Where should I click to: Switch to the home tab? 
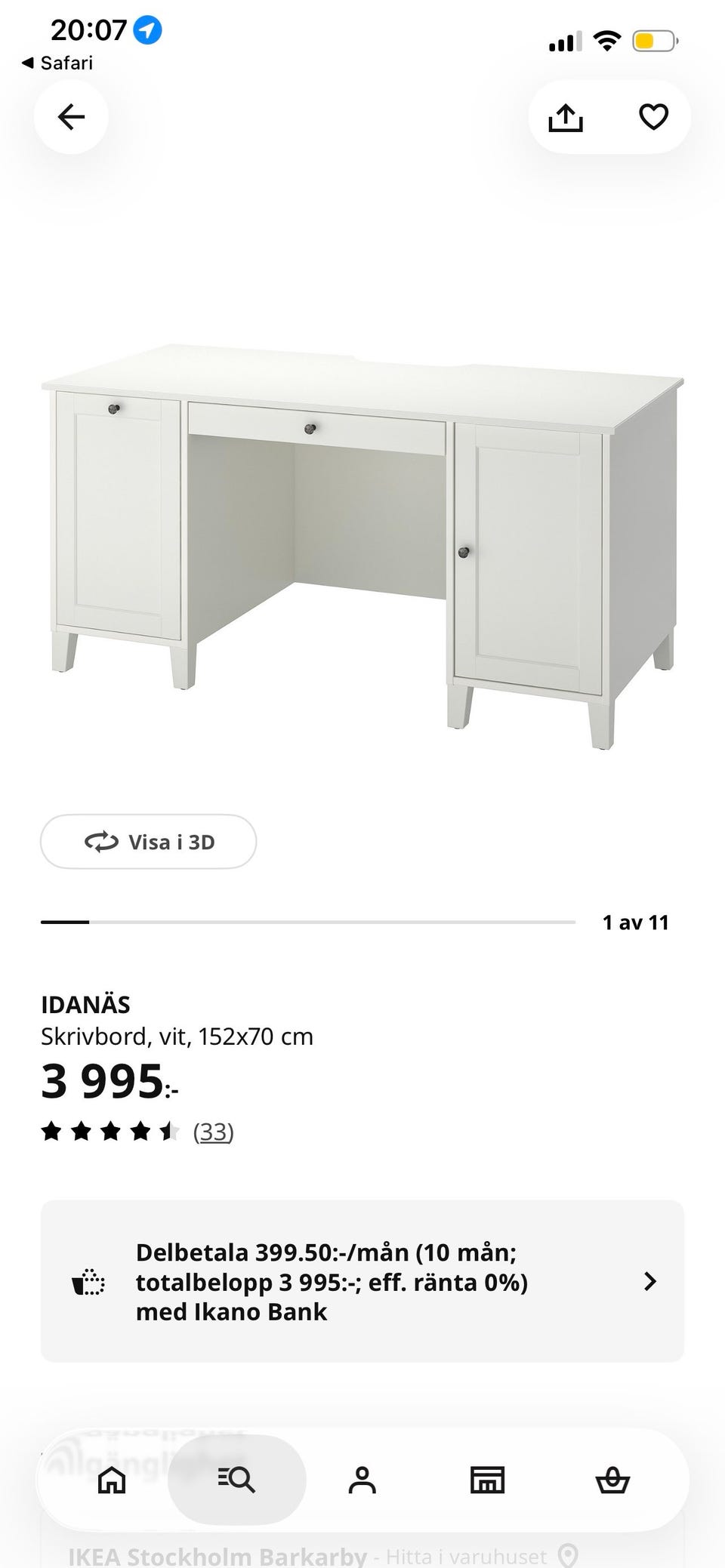(x=113, y=1480)
